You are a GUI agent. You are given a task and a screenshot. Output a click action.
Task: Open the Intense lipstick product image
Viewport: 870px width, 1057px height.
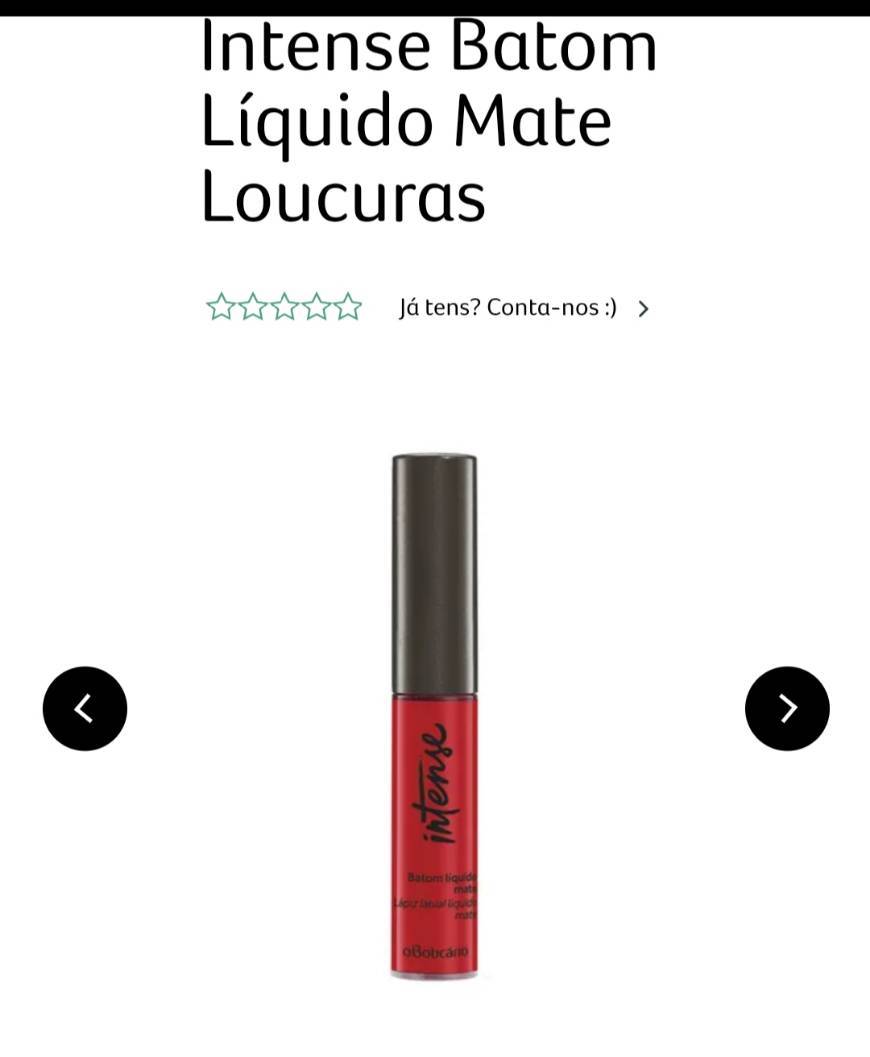point(434,715)
